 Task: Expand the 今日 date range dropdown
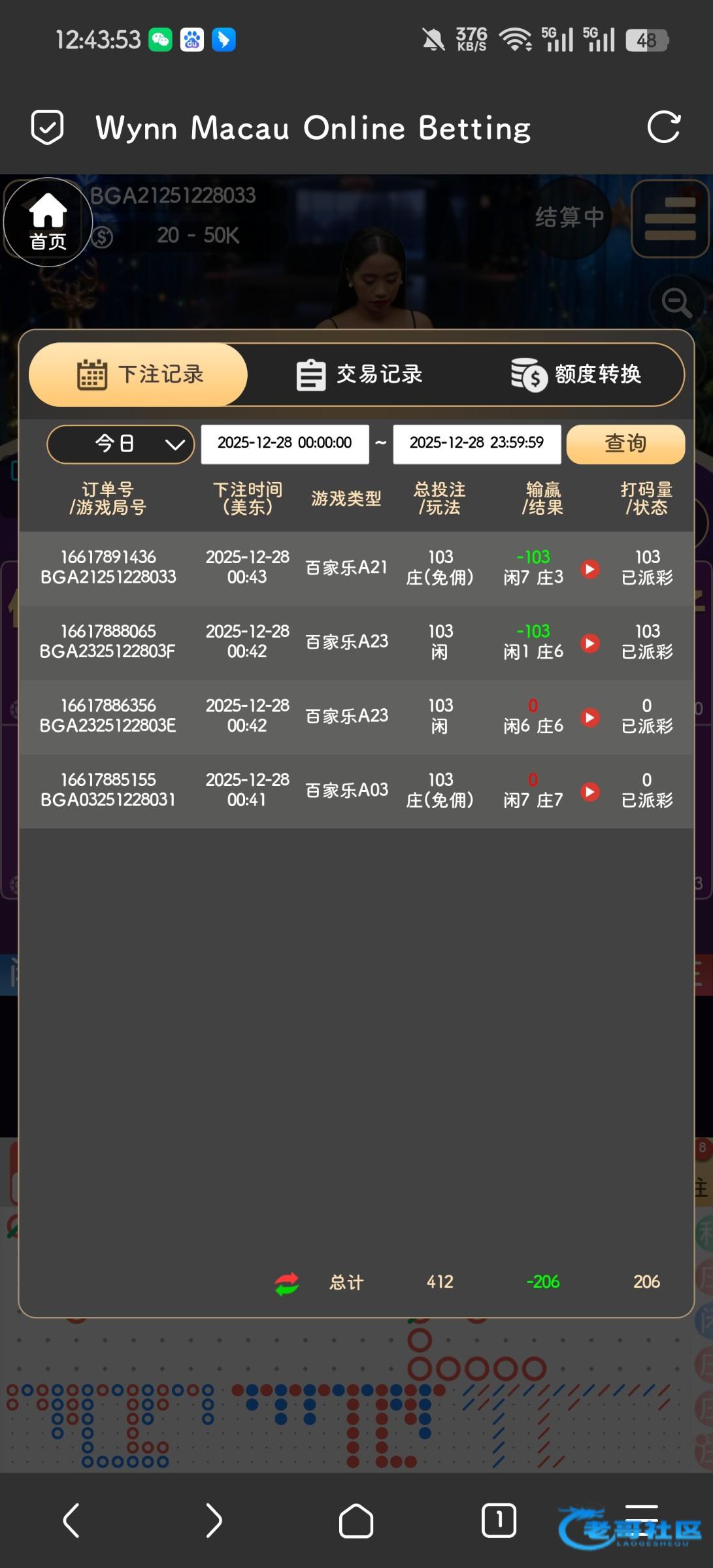pyautogui.click(x=121, y=444)
